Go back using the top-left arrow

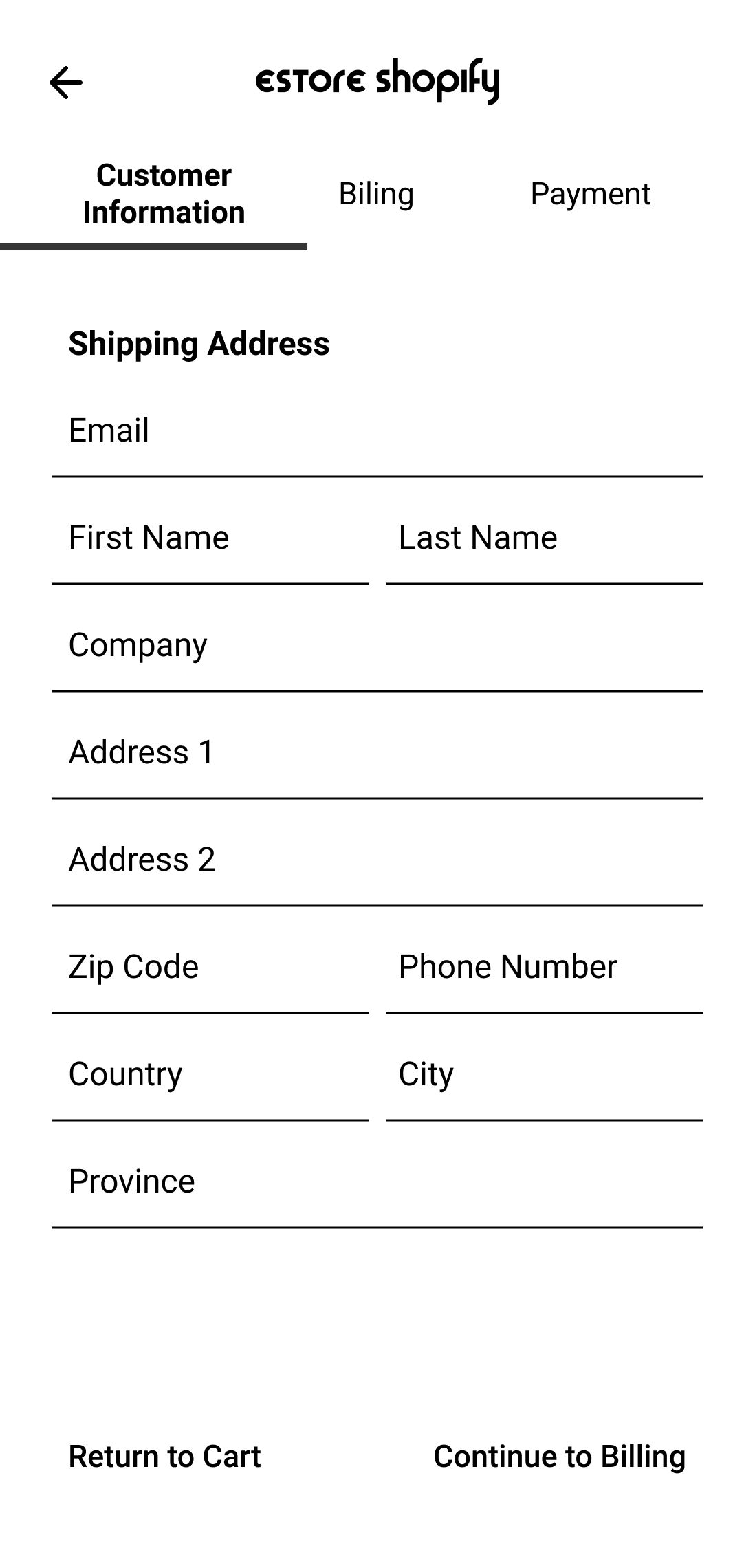pos(66,83)
